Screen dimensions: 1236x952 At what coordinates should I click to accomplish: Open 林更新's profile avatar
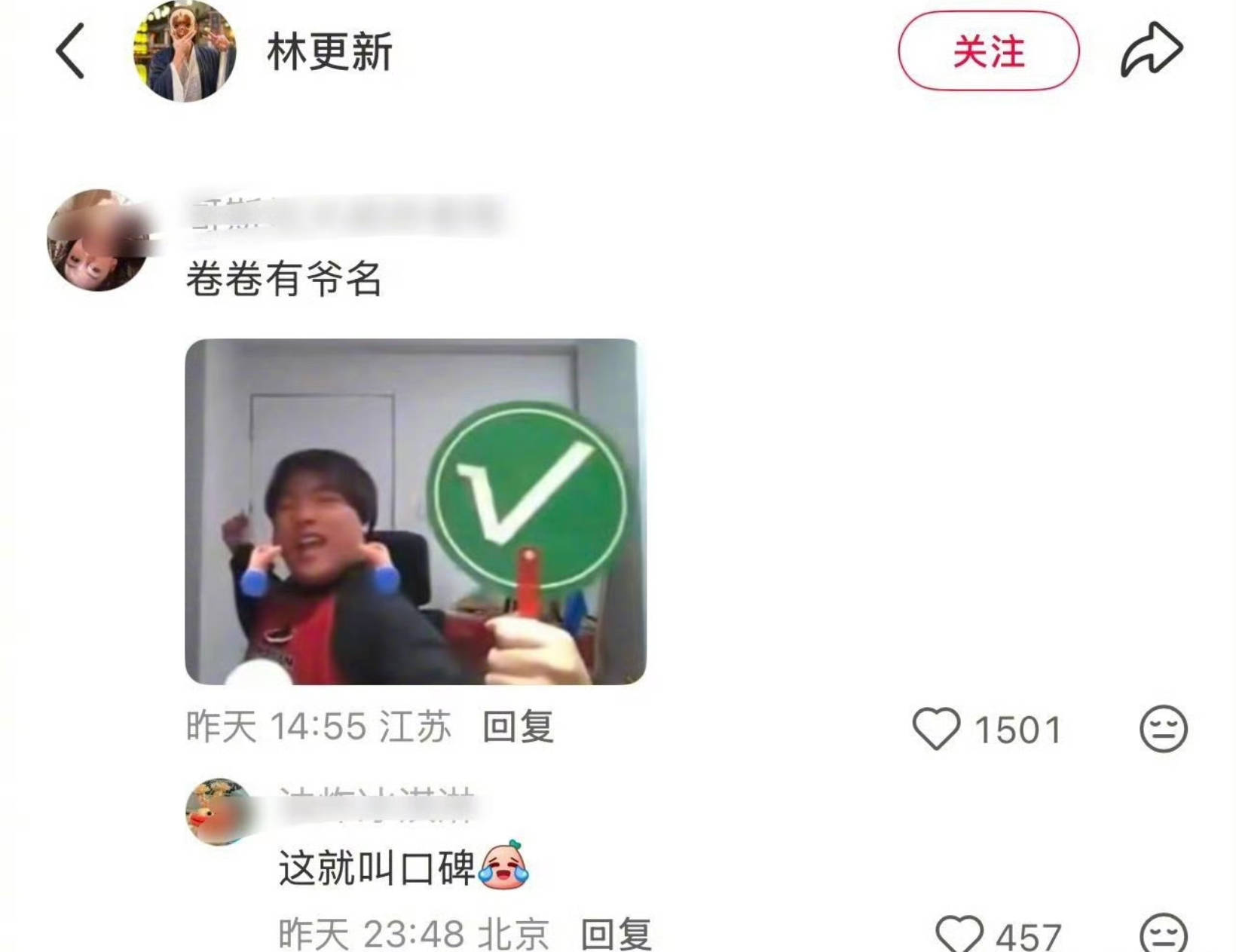point(185,51)
